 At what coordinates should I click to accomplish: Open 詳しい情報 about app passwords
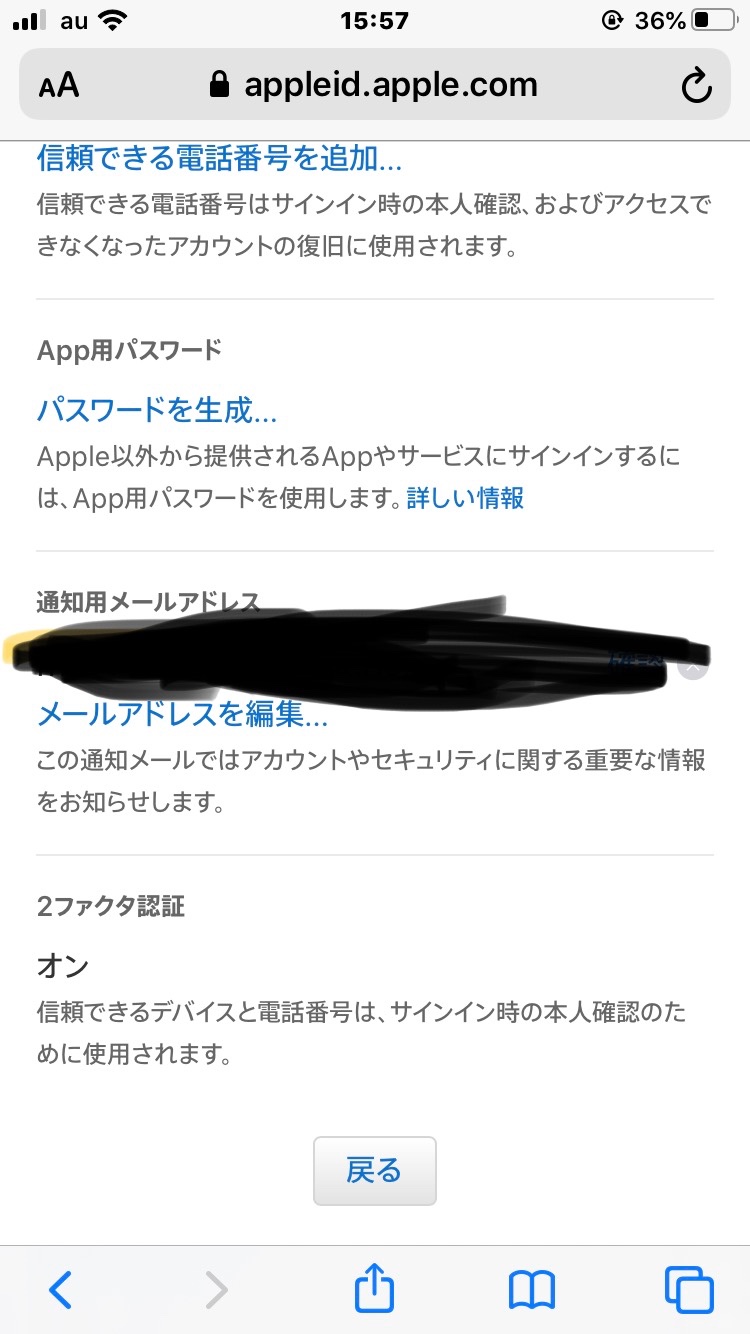(465, 497)
